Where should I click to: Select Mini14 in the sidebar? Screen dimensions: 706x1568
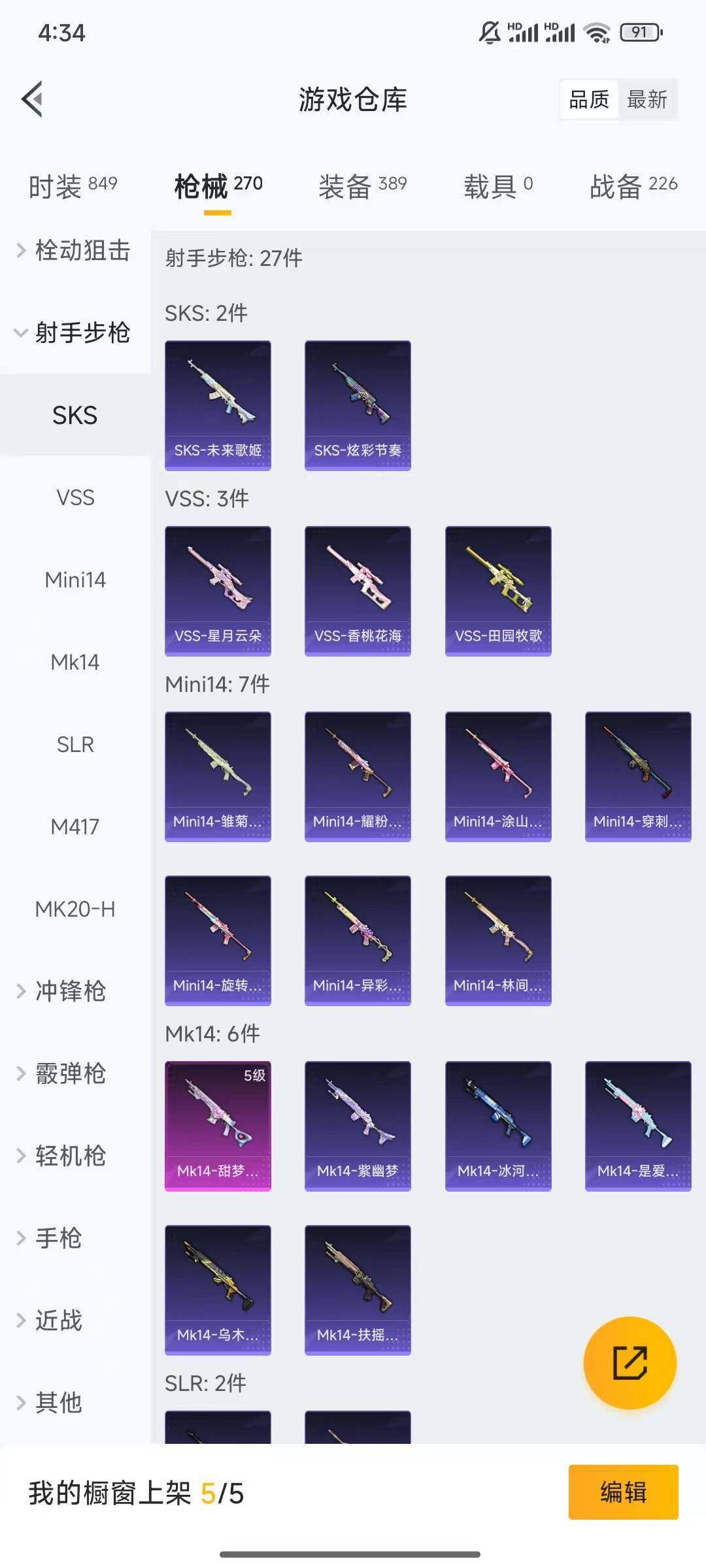tap(75, 580)
